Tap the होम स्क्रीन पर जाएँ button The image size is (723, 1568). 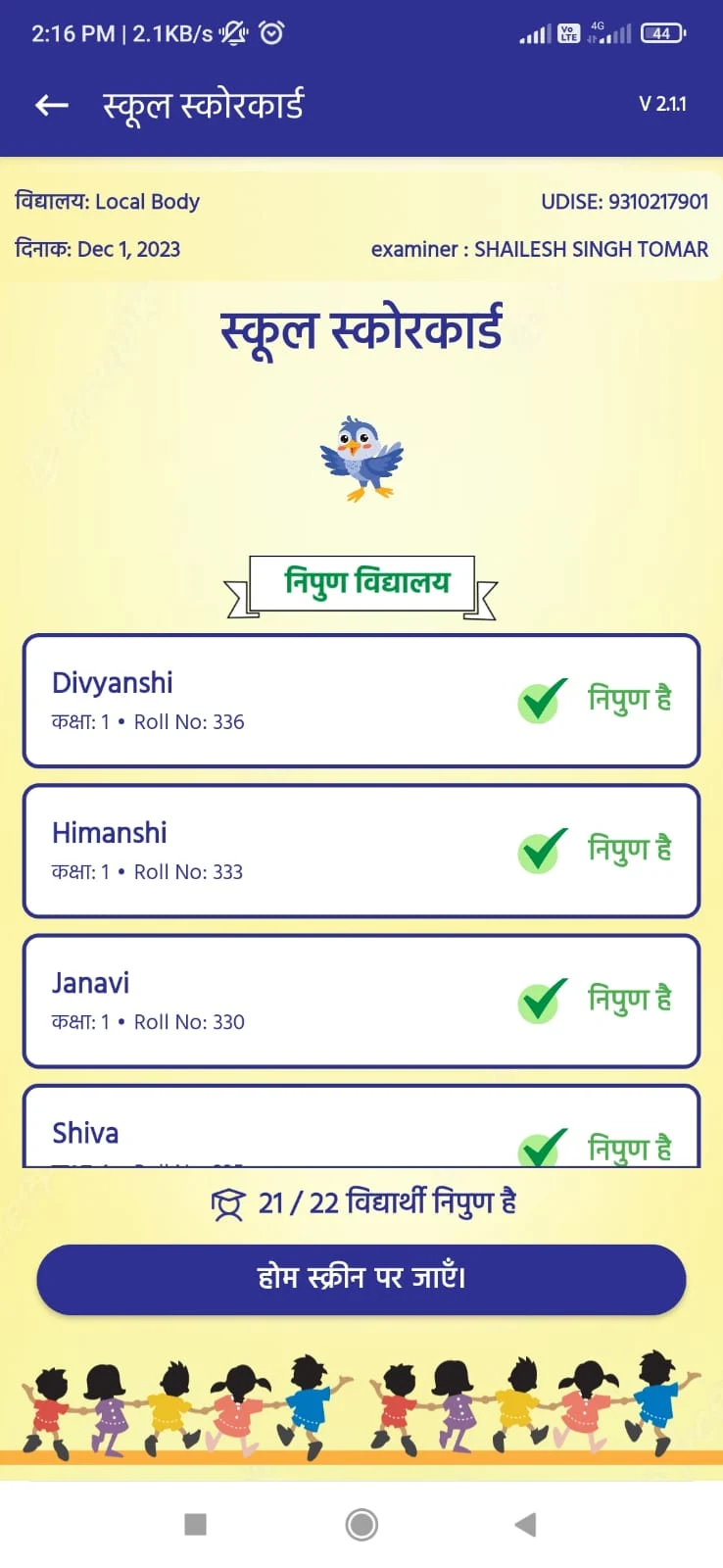(x=361, y=1279)
